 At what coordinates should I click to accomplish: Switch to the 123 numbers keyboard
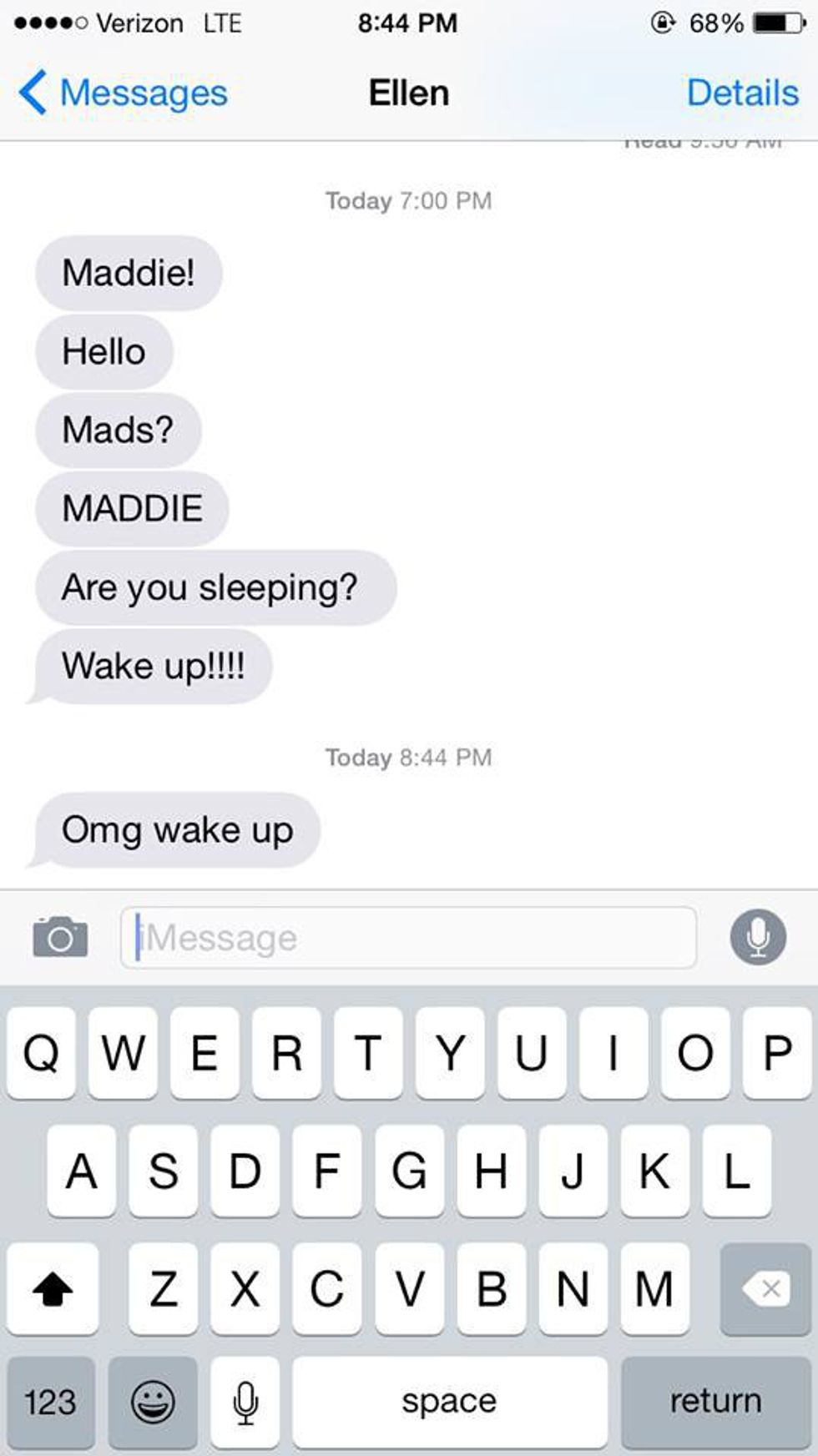pyautogui.click(x=50, y=1401)
